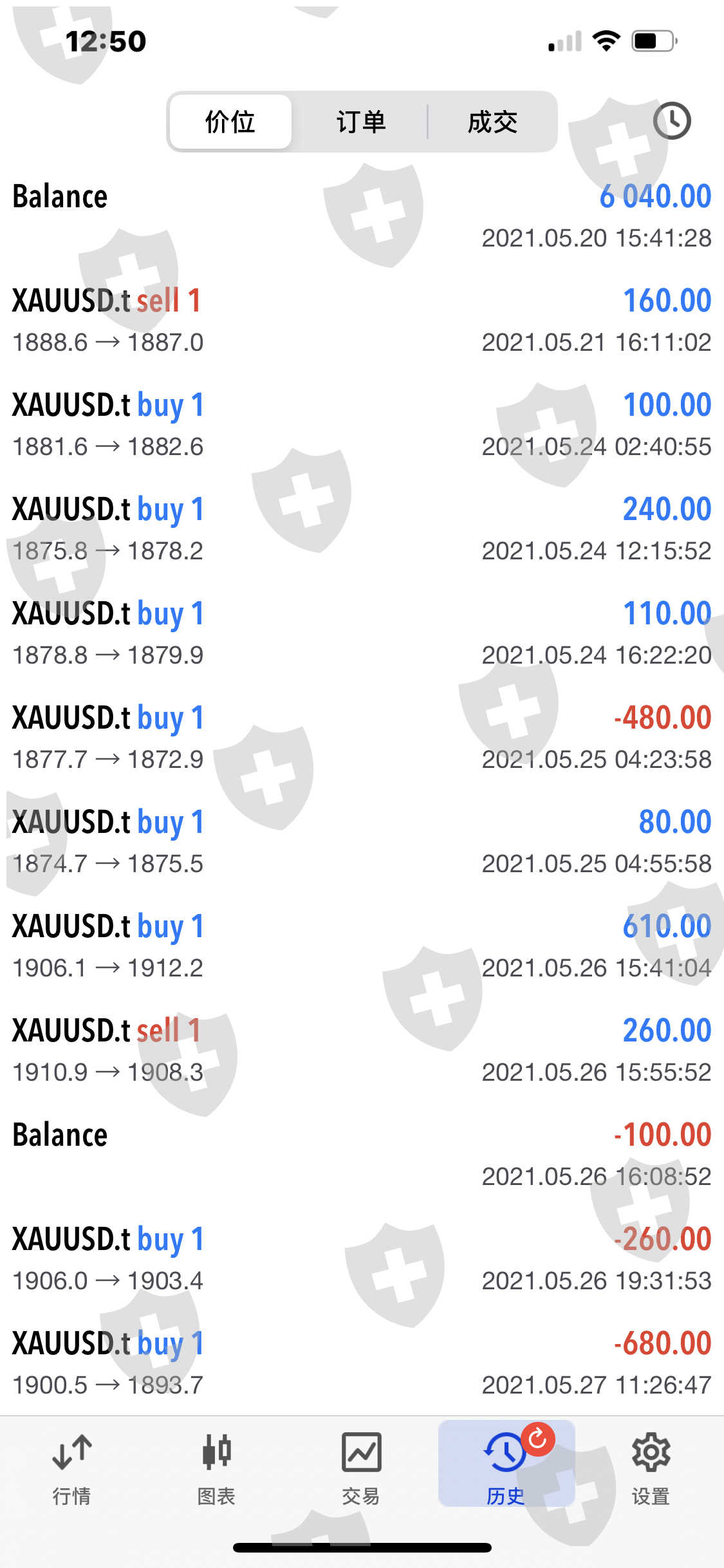Open the buy trade with 240.00 profit
Image resolution: width=724 pixels, height=1568 pixels.
point(362,529)
